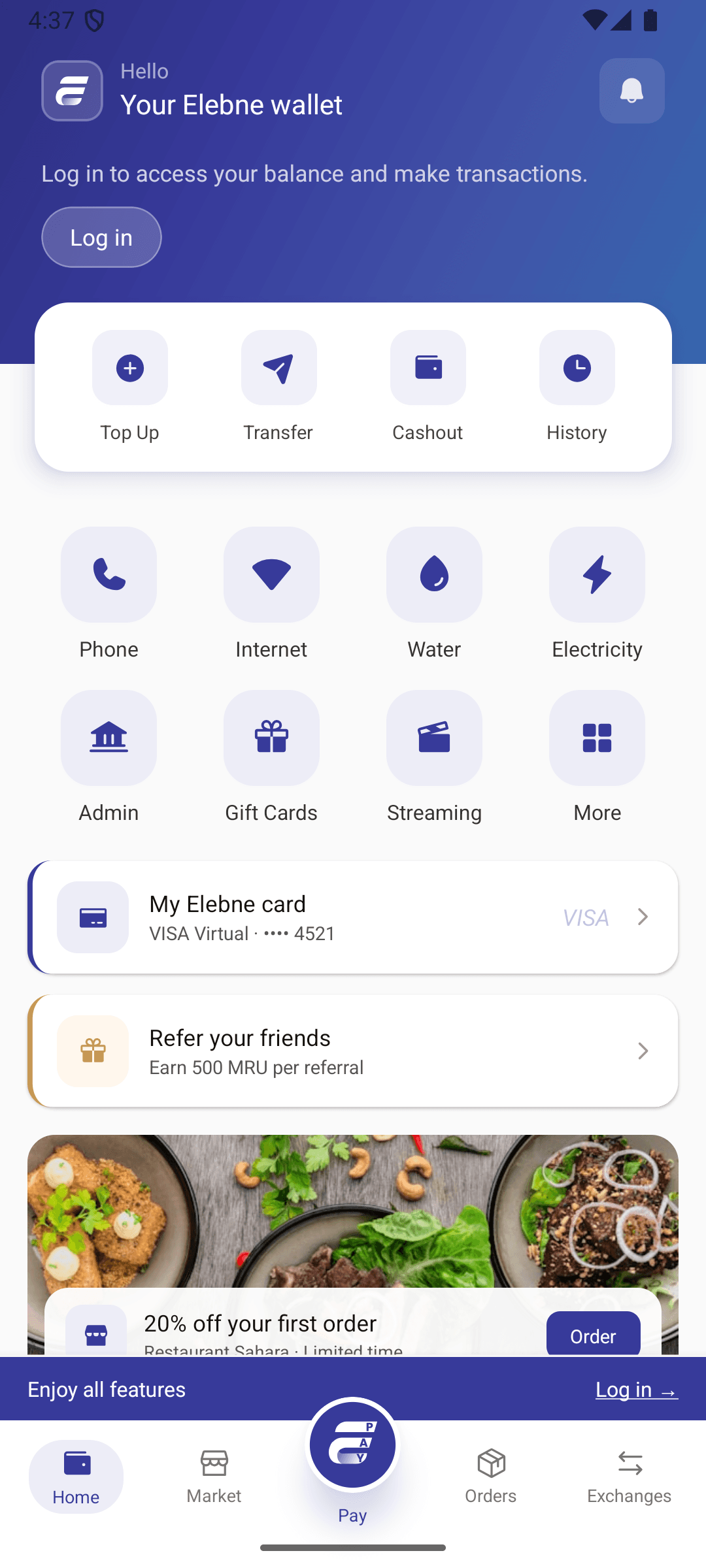
Task: Select the Transfer icon
Action: (x=278, y=368)
